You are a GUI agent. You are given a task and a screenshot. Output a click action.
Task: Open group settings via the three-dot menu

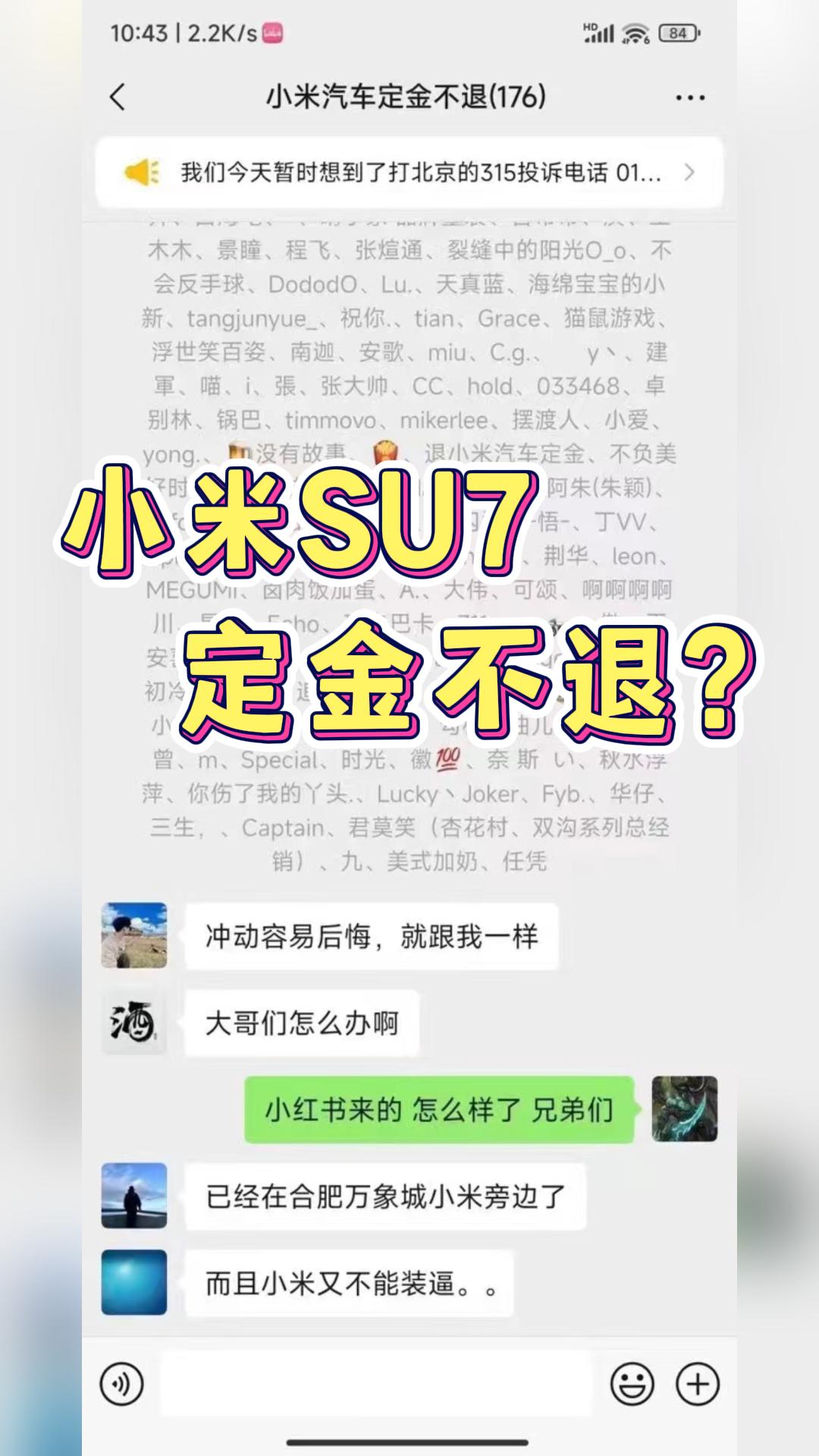[689, 97]
